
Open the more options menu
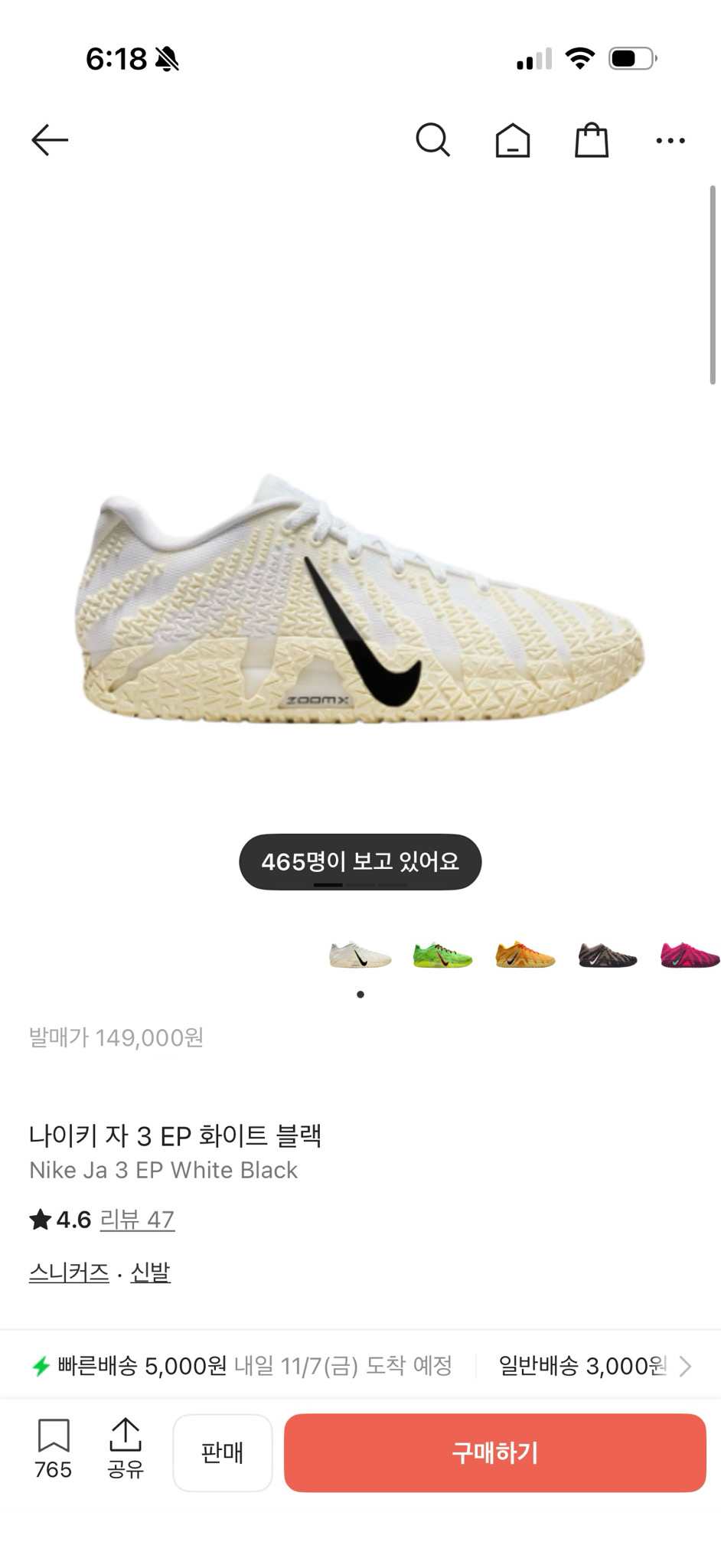[x=670, y=140]
